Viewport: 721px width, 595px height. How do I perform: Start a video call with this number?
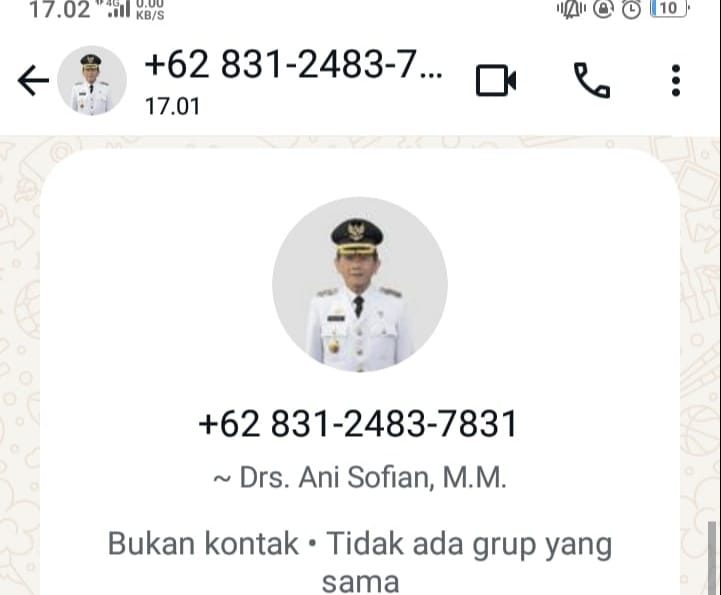click(496, 81)
